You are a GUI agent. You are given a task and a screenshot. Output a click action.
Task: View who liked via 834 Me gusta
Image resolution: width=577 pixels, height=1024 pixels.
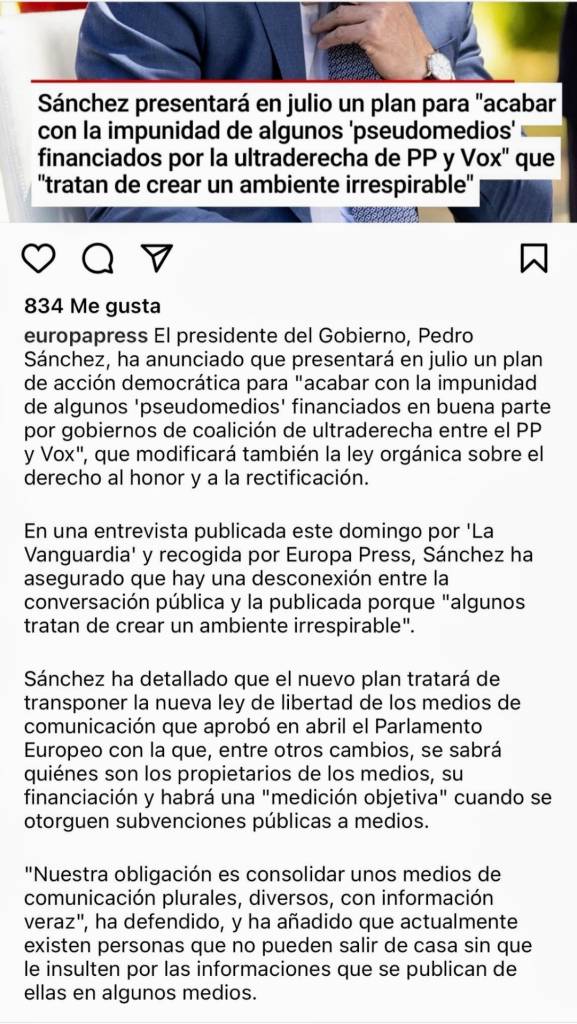[x=92, y=306]
